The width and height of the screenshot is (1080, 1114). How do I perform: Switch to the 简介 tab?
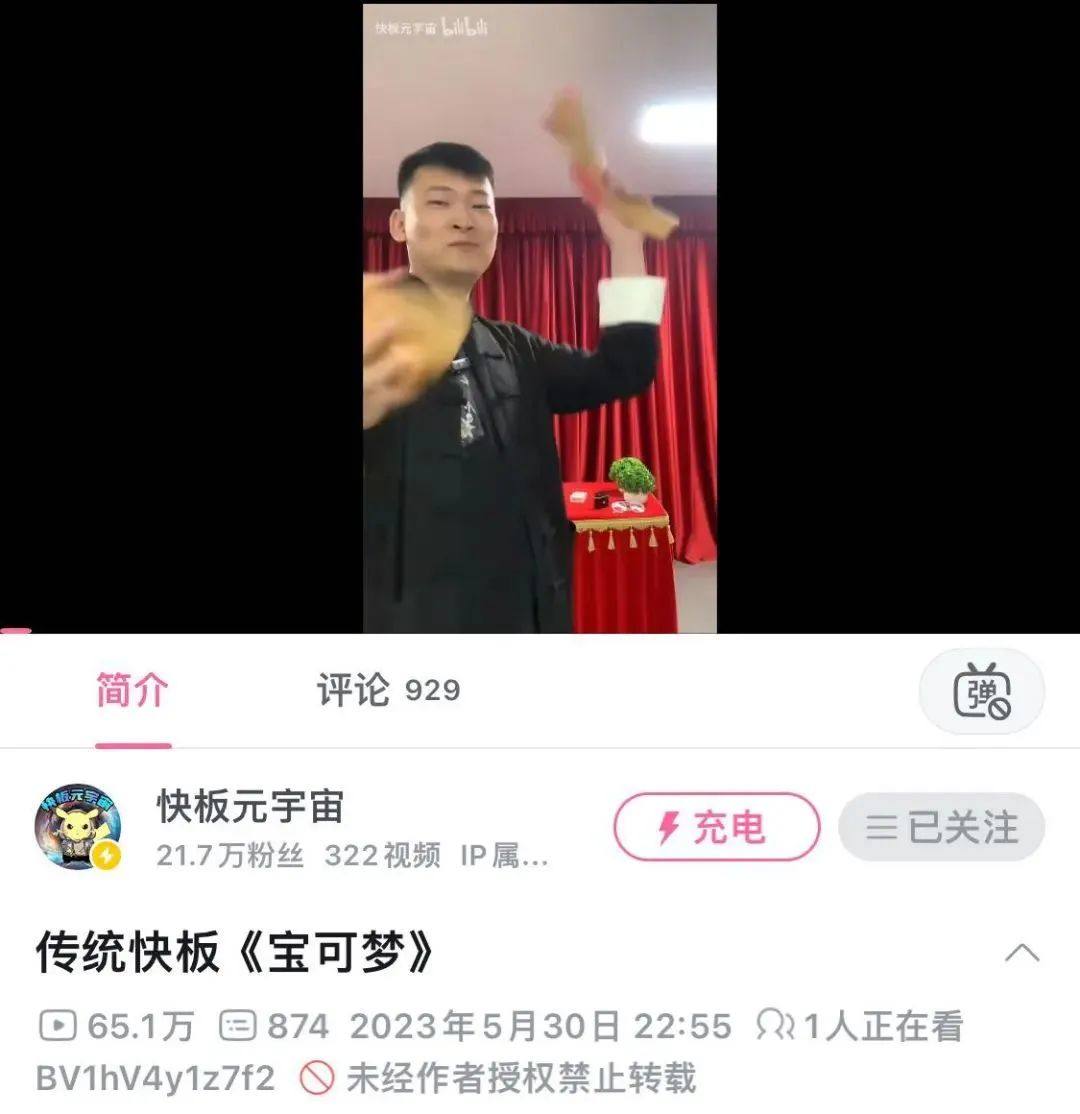(x=132, y=691)
